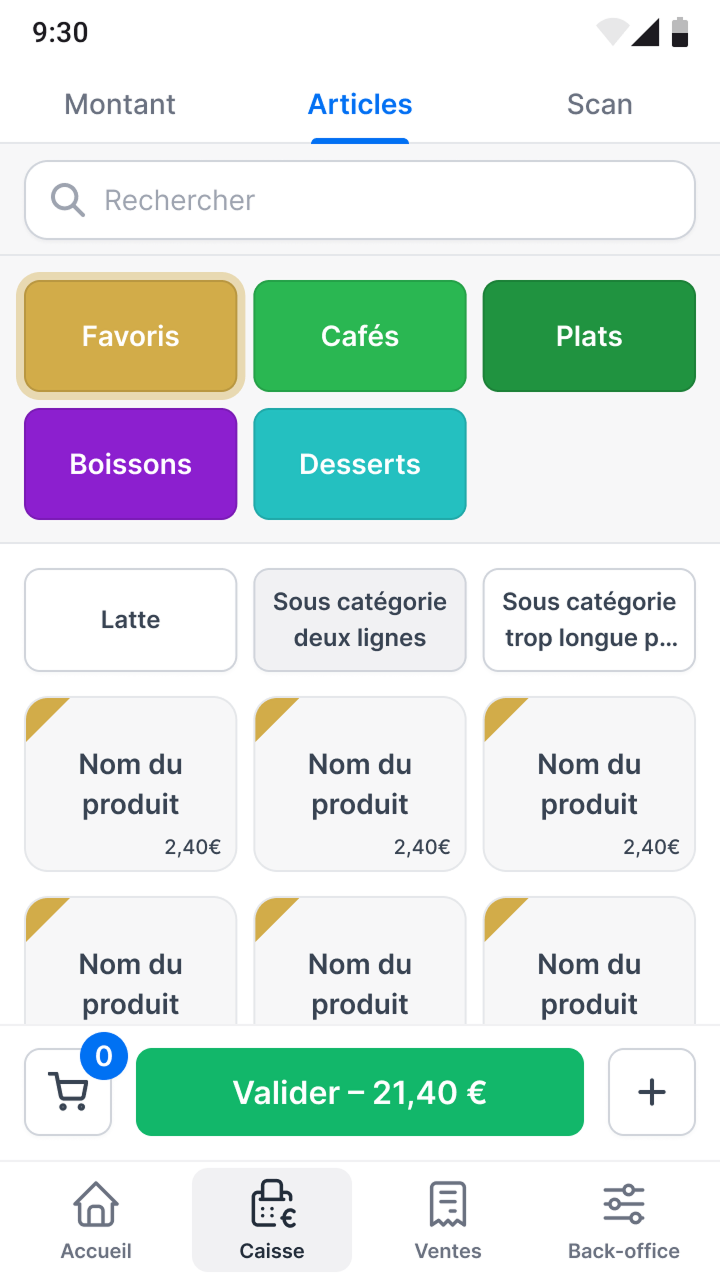
Task: Select the Latte item
Action: pos(130,619)
